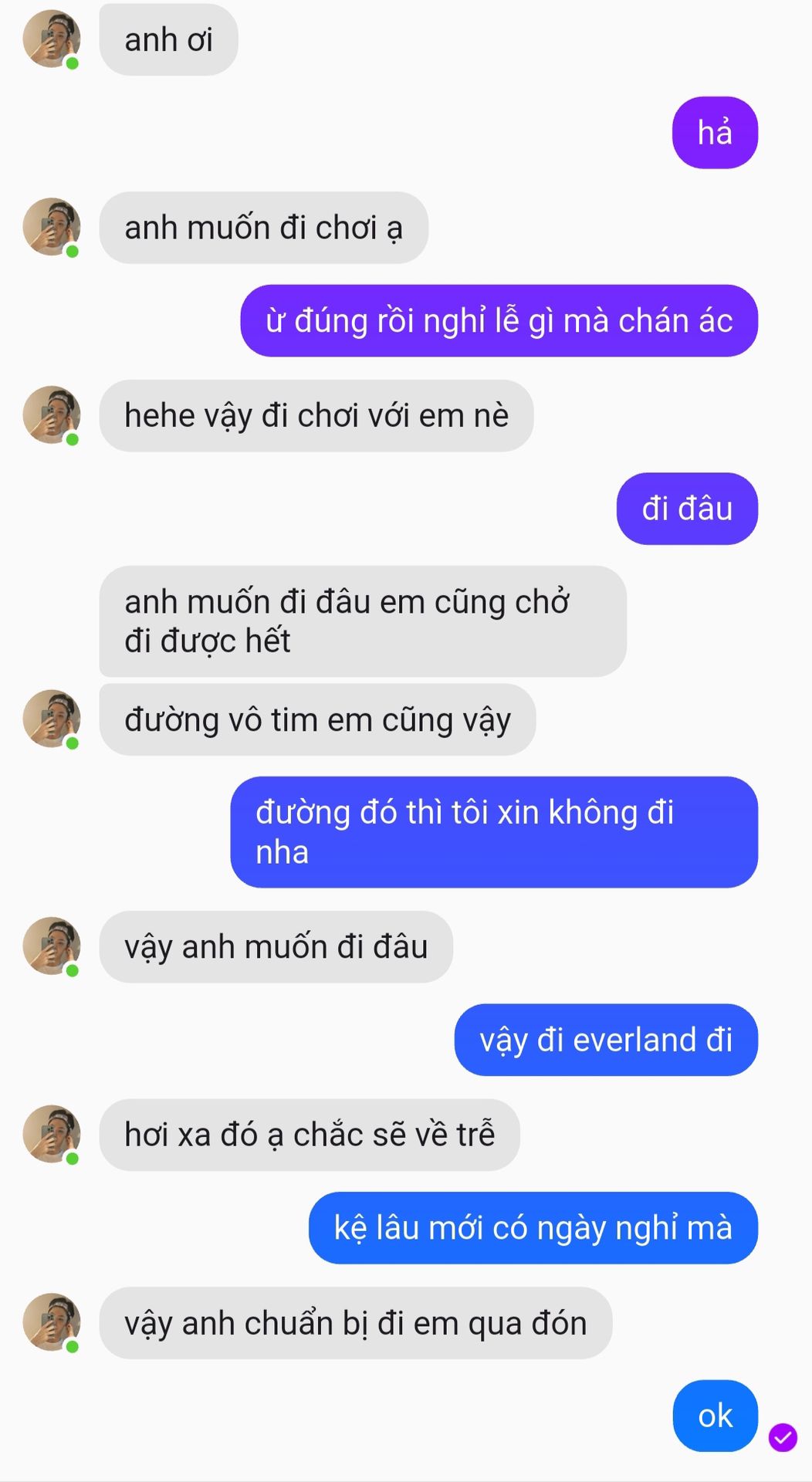Viewport: 812px width, 1482px height.
Task: Open sender's avatar beside 'anh ơi'
Action: pyautogui.click(x=51, y=39)
